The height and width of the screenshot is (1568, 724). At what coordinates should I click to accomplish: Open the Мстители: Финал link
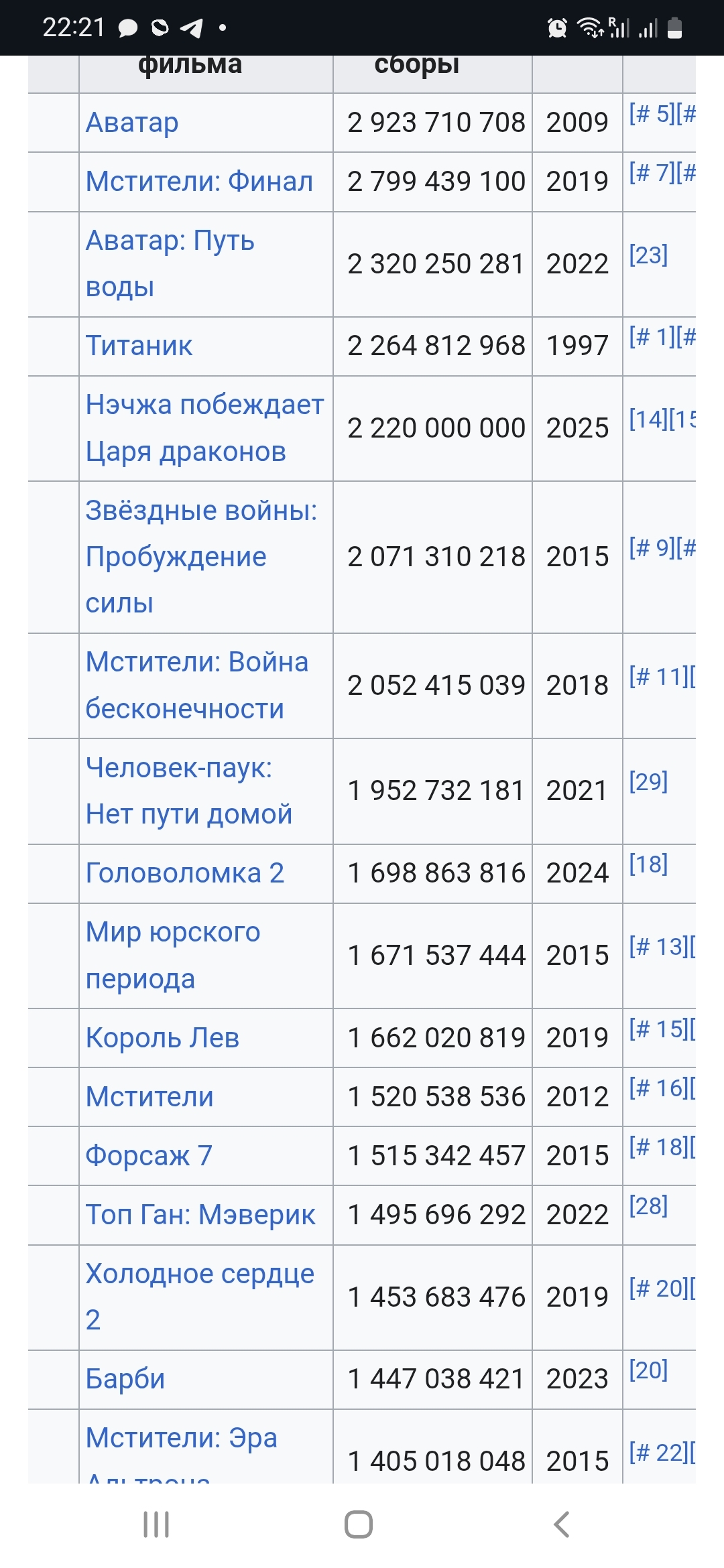[x=199, y=182]
